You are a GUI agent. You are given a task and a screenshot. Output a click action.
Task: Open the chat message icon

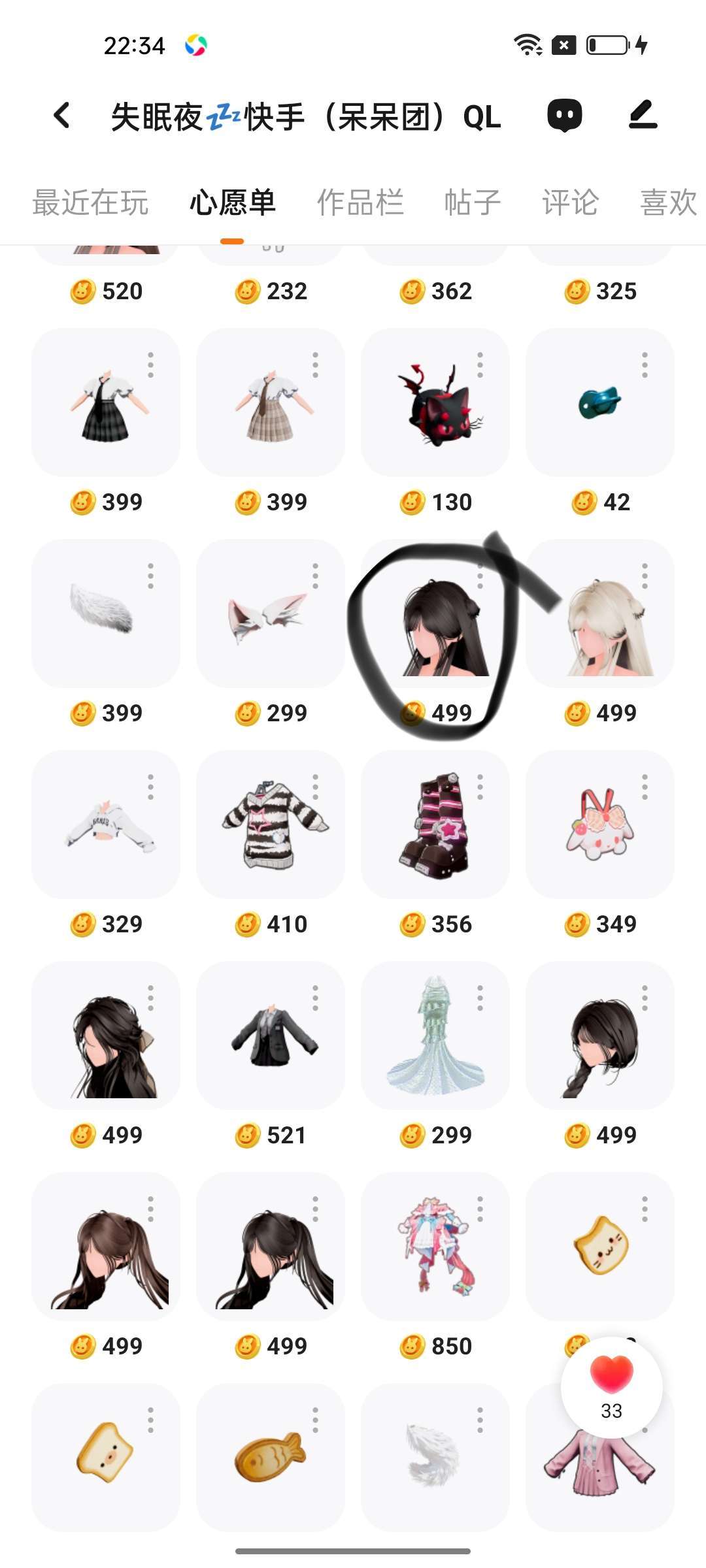[x=565, y=116]
